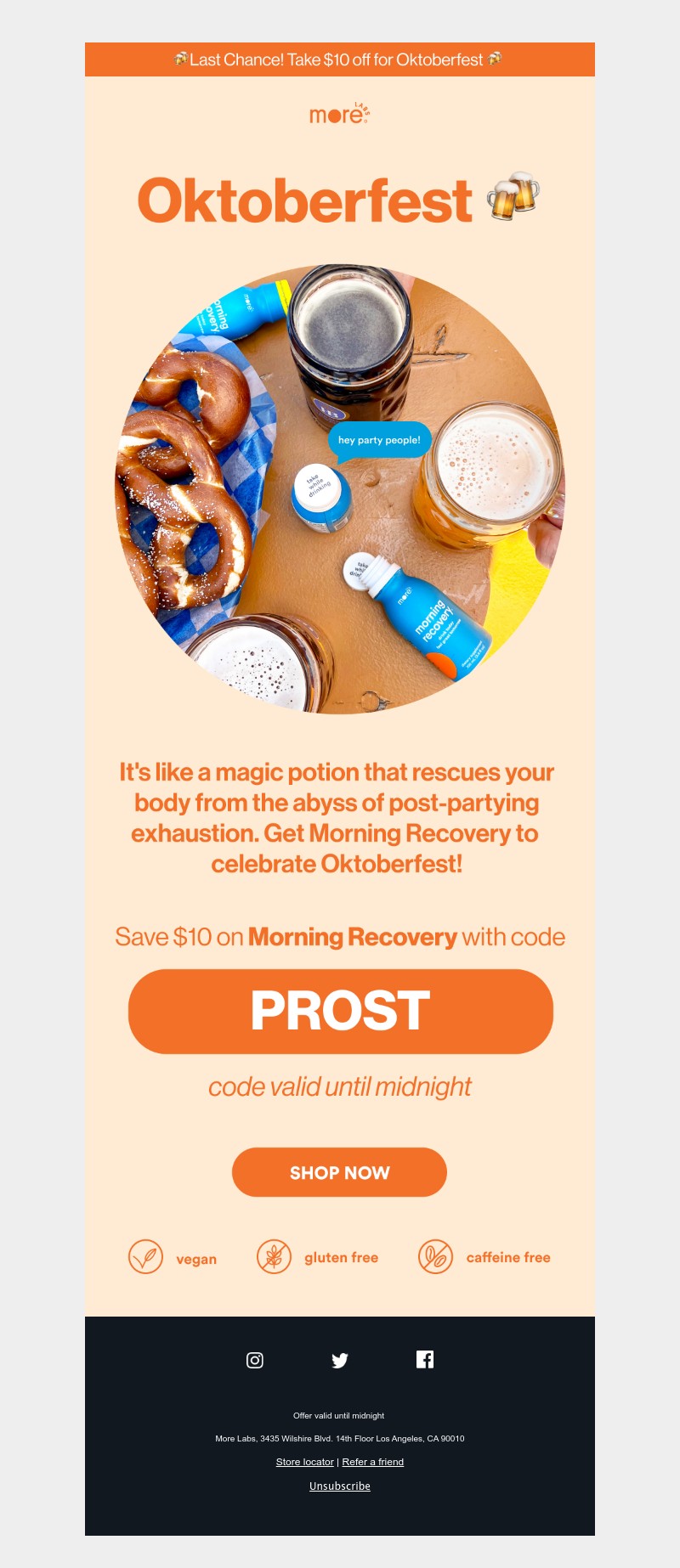The height and width of the screenshot is (1568, 680).
Task: Unsubscribe from these emails
Action: pyautogui.click(x=339, y=1486)
